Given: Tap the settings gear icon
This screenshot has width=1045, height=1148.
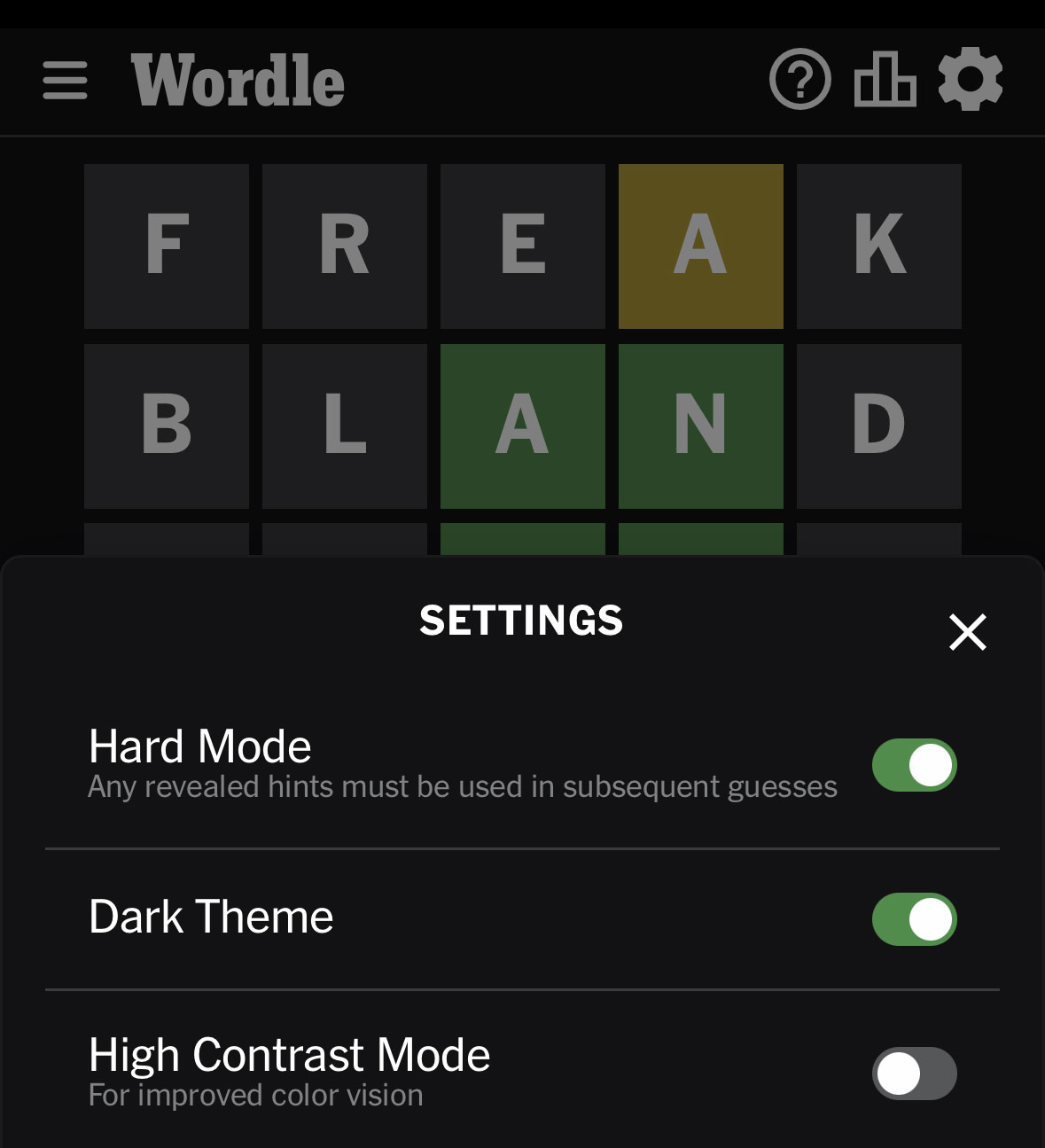Looking at the screenshot, I should (x=971, y=79).
